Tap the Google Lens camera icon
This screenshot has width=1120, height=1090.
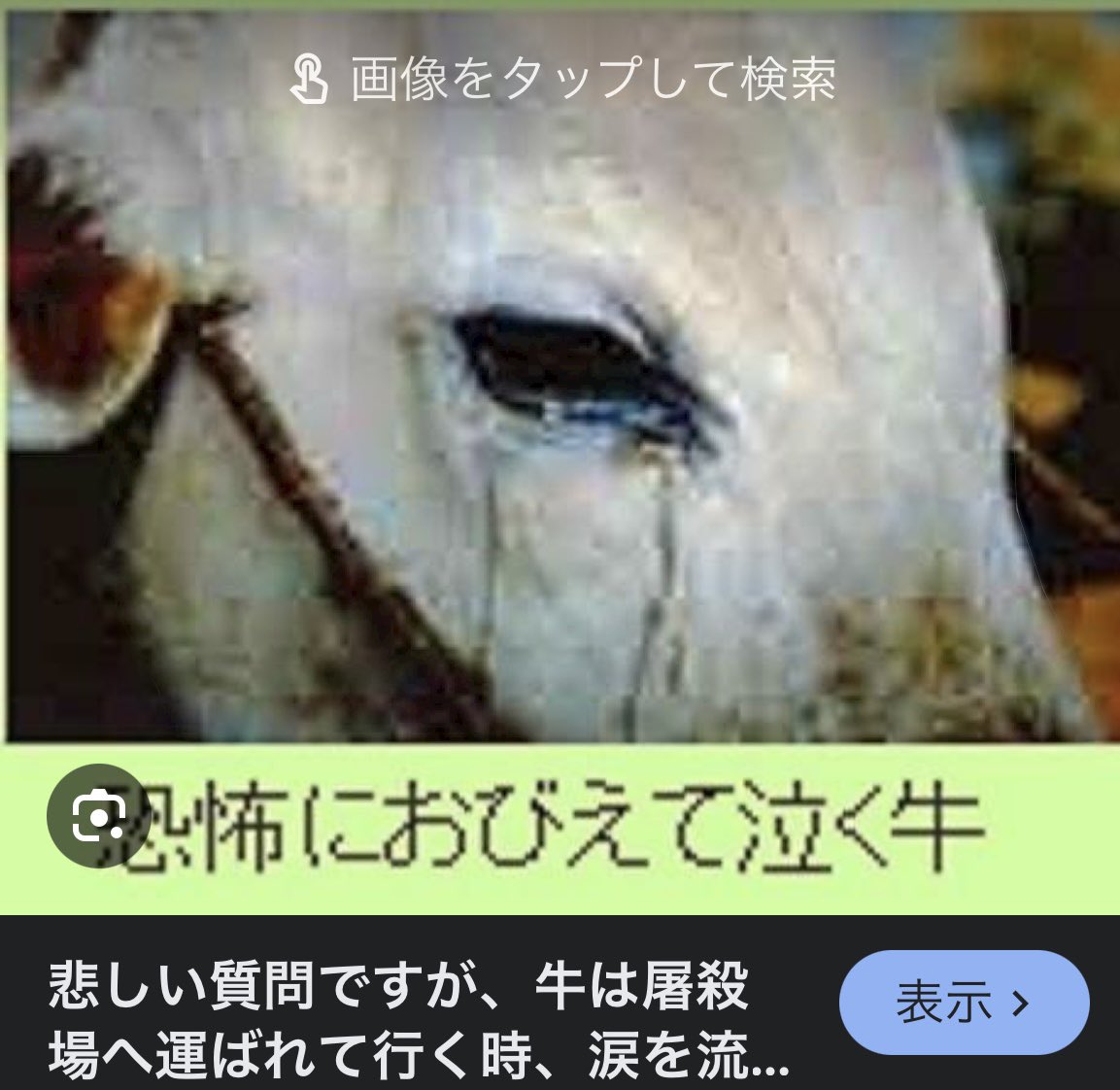(97, 817)
